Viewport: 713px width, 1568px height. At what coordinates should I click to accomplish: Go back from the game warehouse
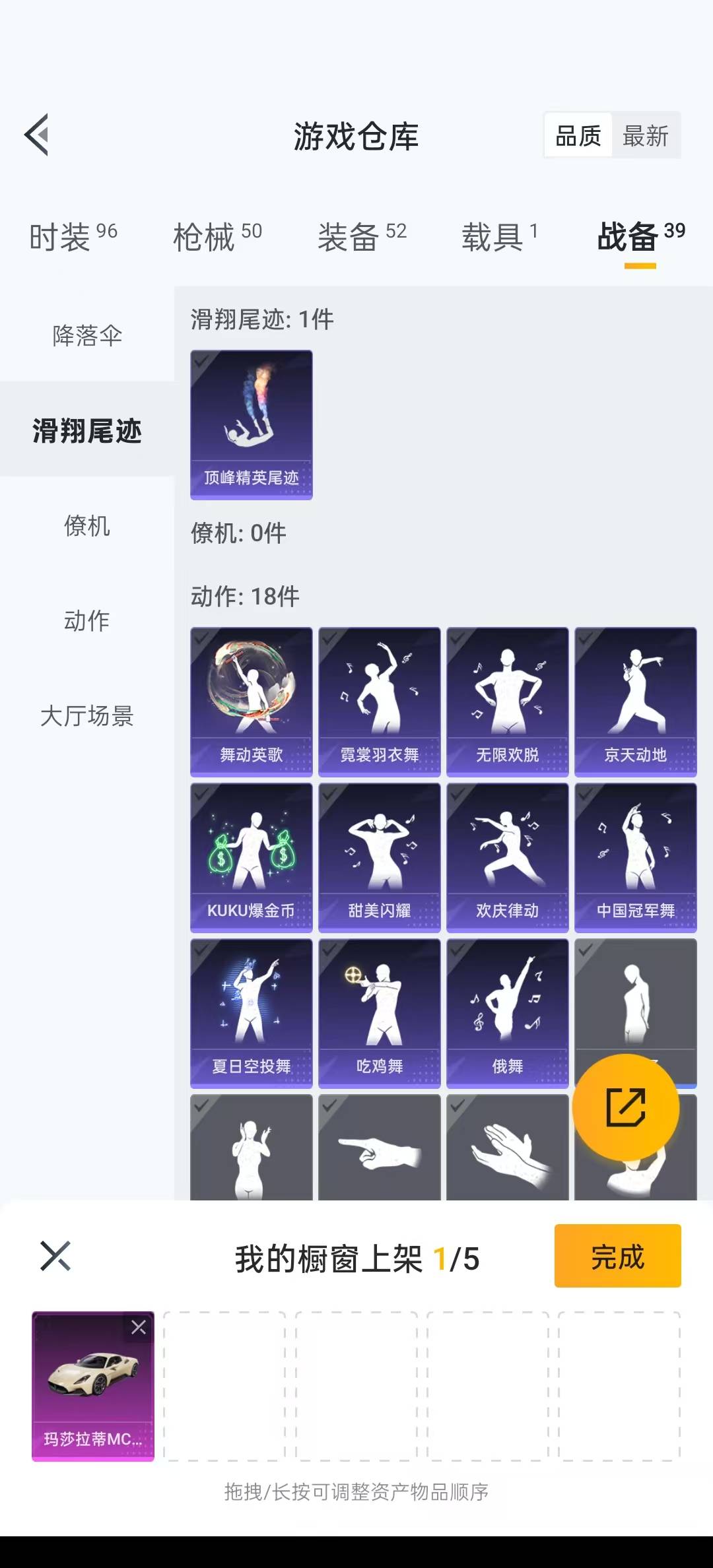37,135
